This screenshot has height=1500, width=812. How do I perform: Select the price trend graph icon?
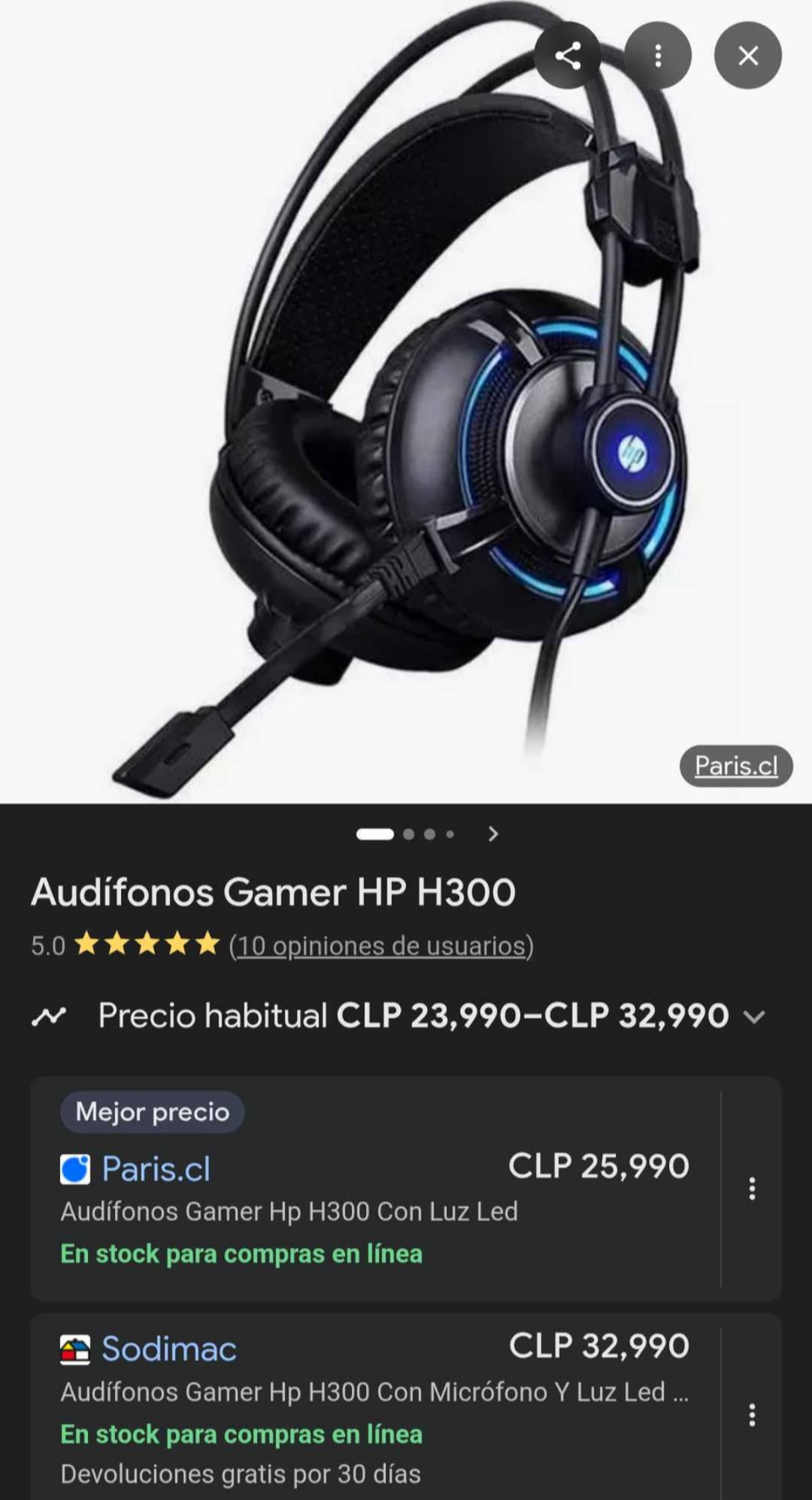[x=47, y=1015]
